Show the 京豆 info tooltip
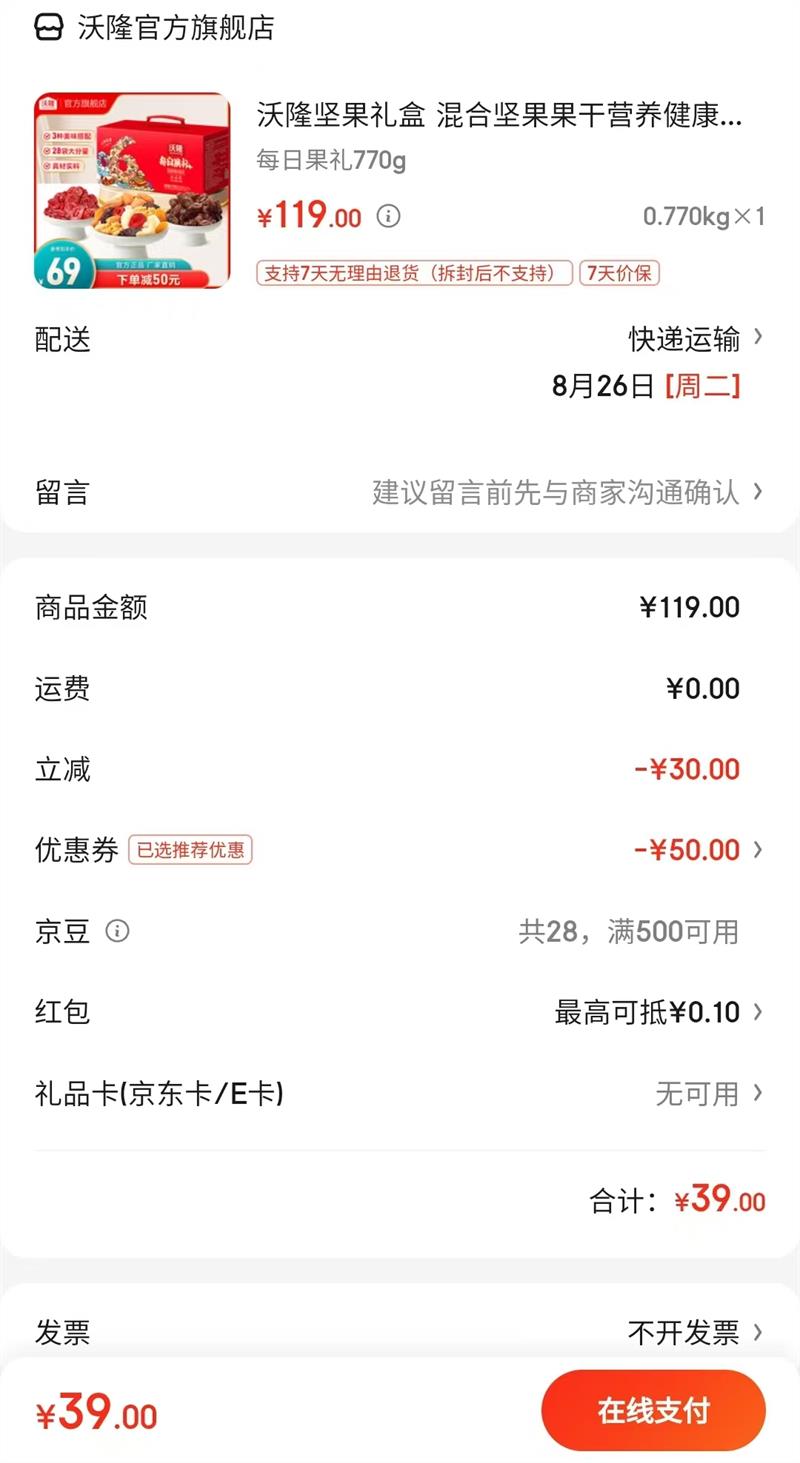The image size is (800, 1463). click(118, 932)
